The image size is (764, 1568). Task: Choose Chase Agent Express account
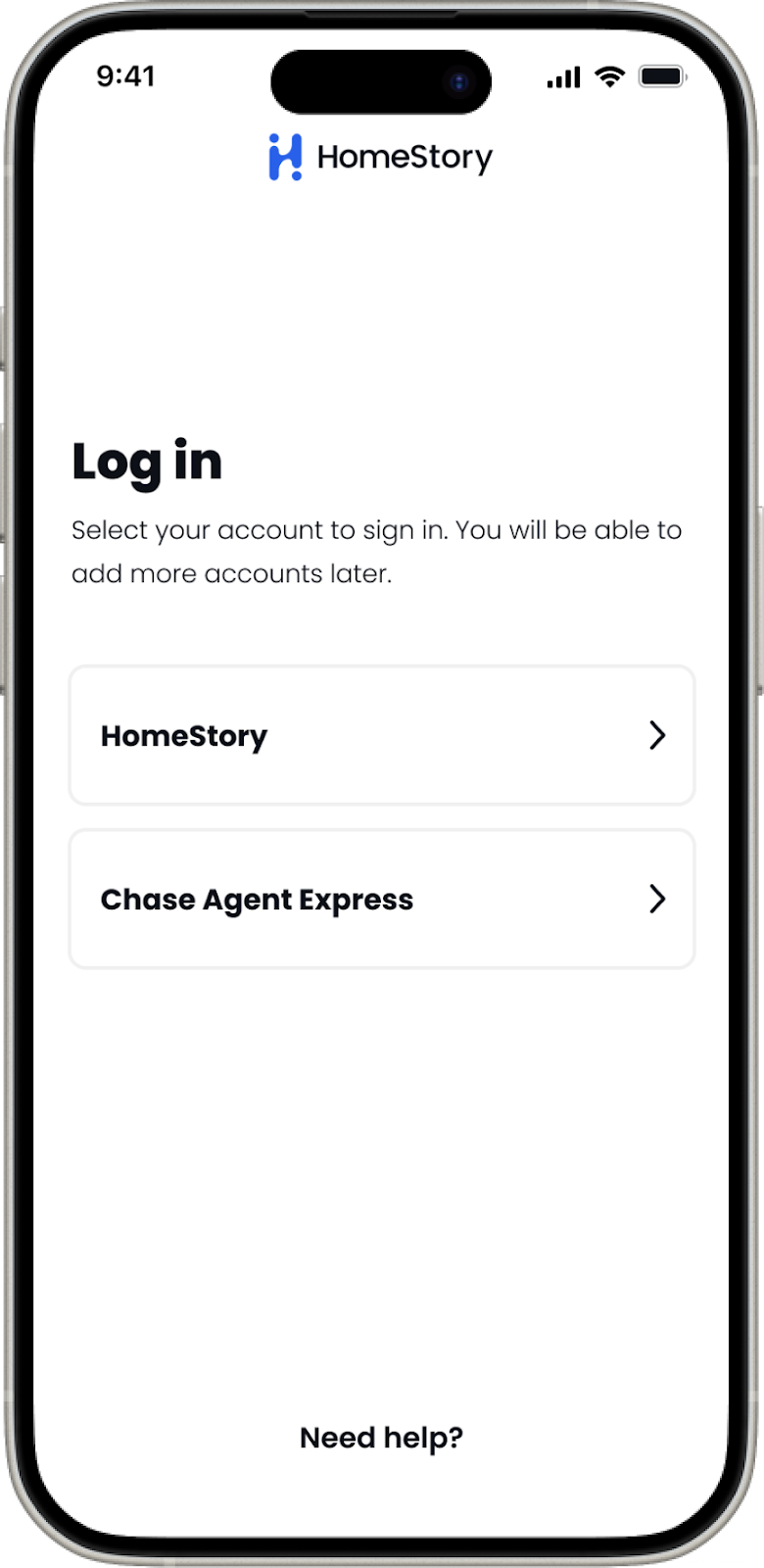tap(381, 900)
